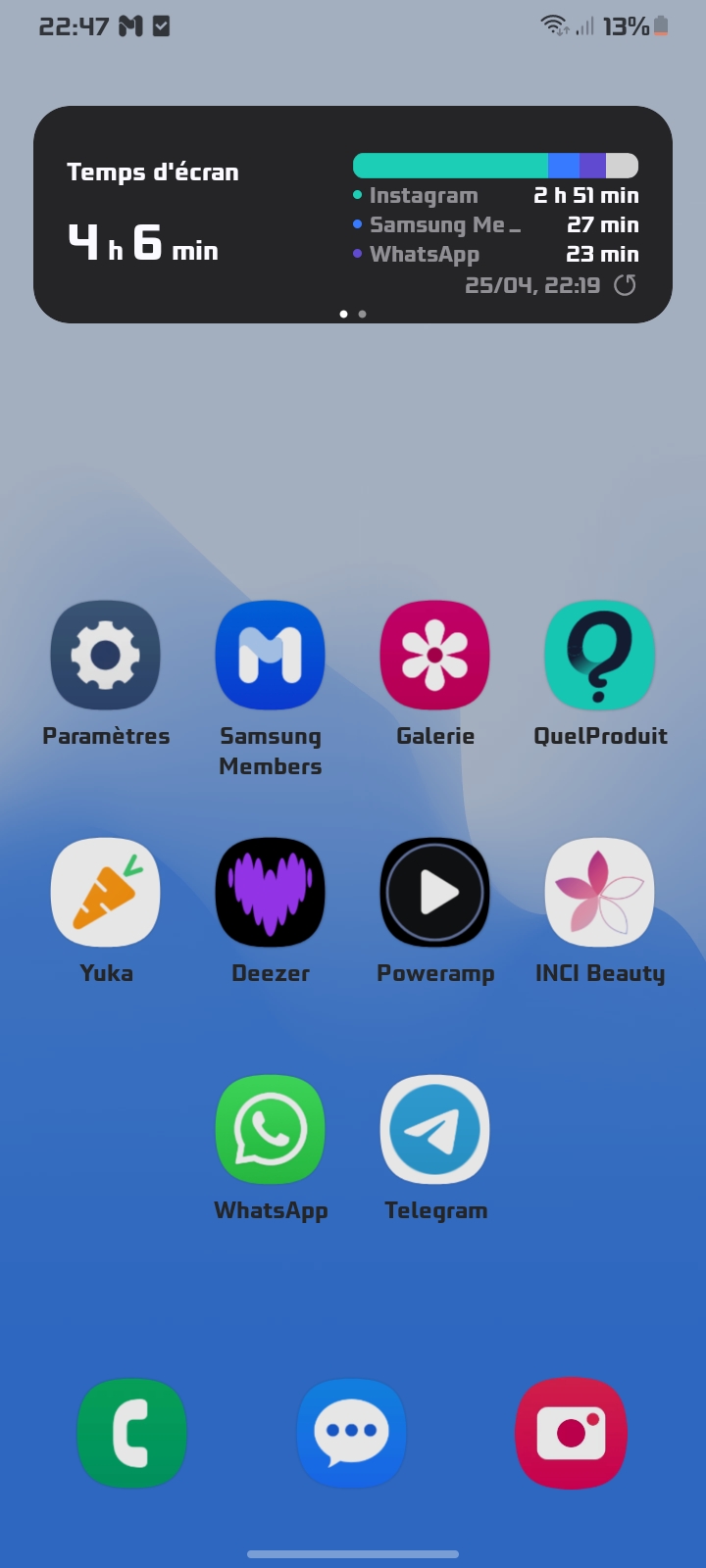Open the Yuka app
Viewport: 706px width, 1568px height.
106,893
